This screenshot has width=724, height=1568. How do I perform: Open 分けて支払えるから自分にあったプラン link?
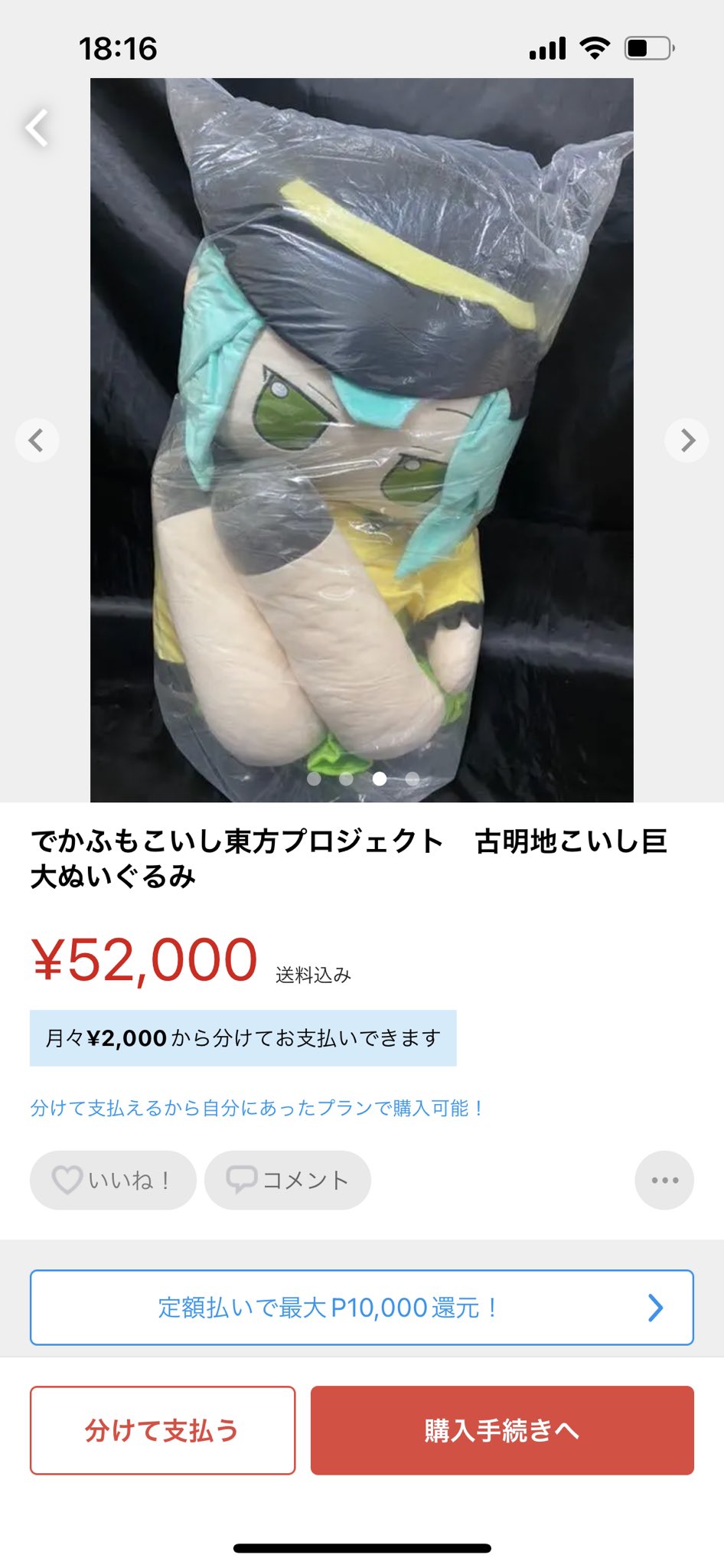[256, 1108]
